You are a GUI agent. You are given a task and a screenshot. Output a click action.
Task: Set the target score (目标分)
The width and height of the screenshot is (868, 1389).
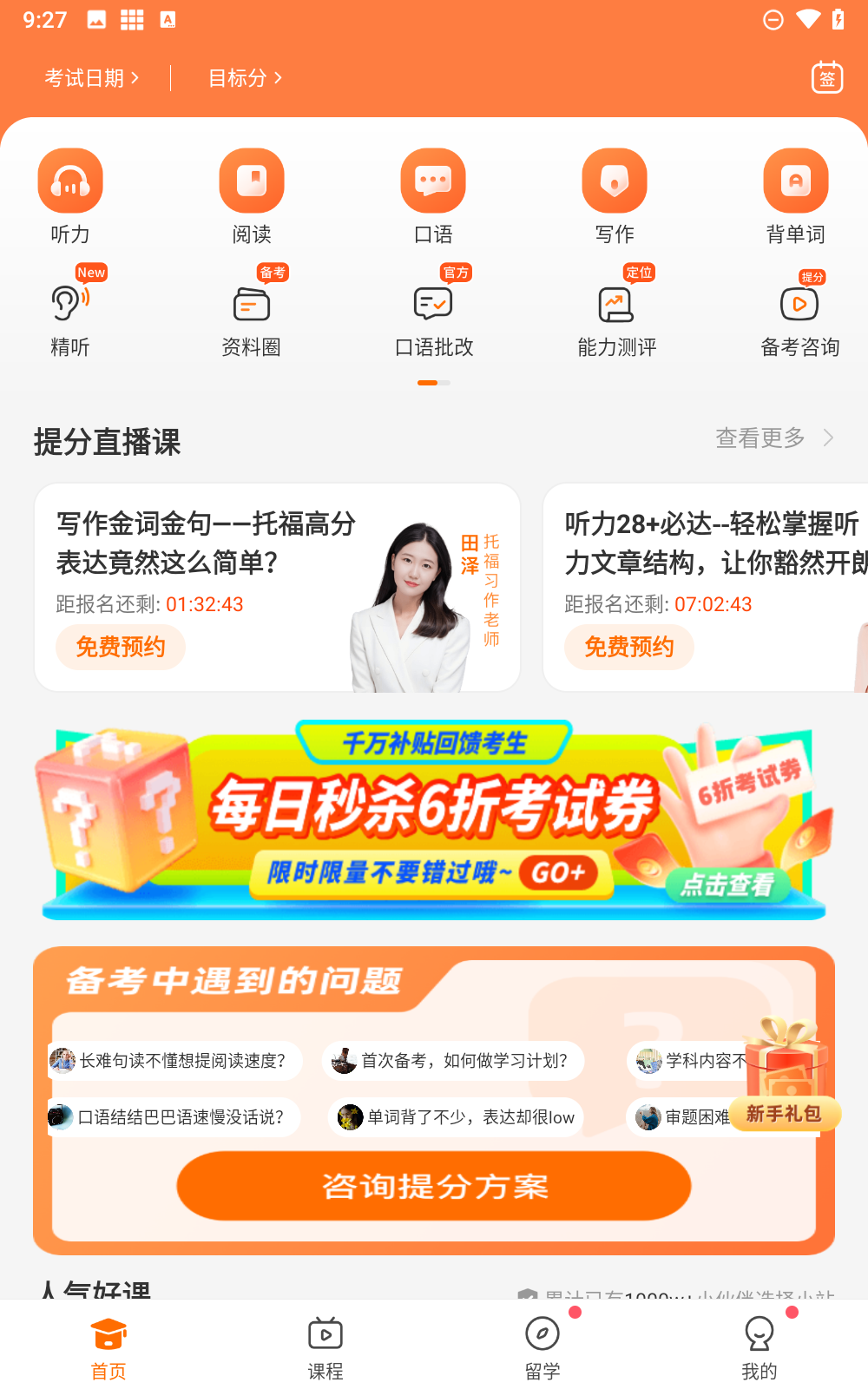click(x=245, y=78)
